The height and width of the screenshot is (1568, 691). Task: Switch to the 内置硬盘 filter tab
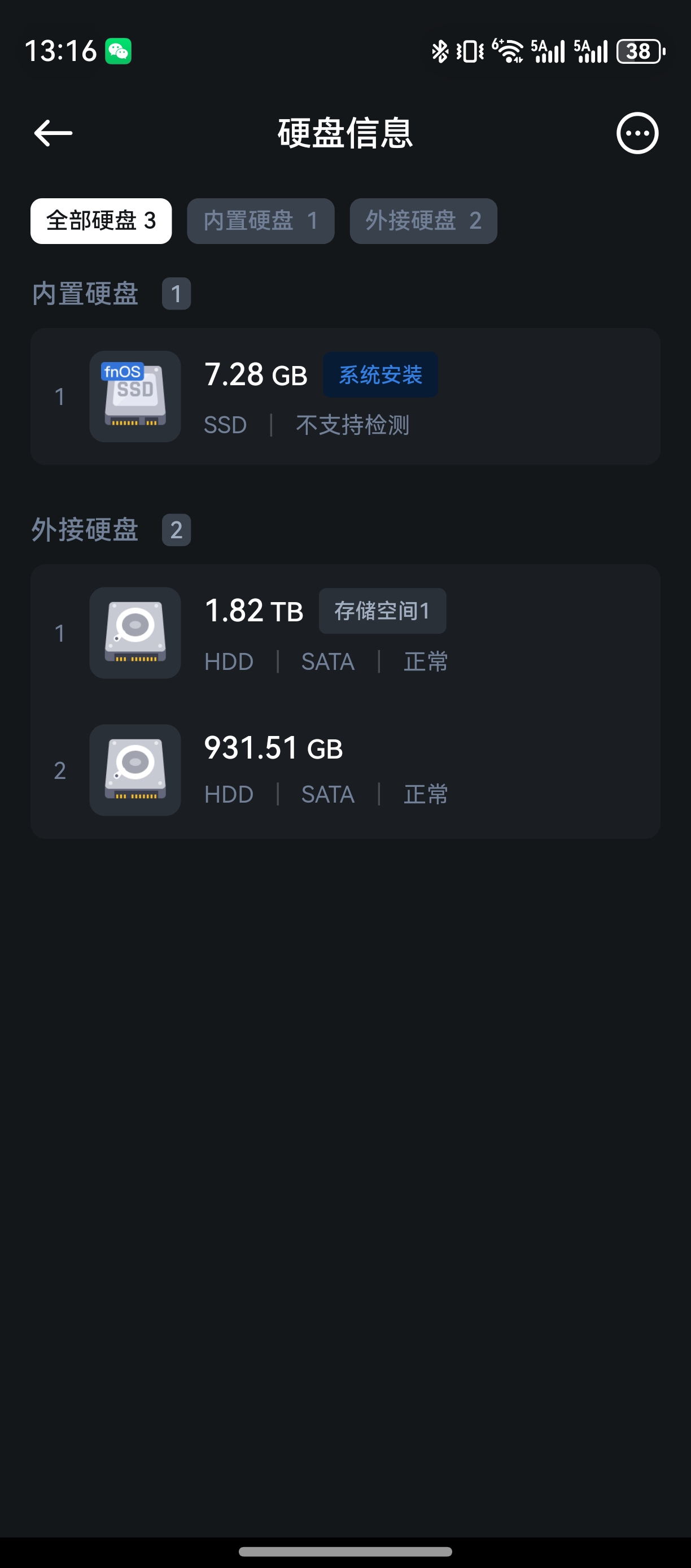point(260,221)
